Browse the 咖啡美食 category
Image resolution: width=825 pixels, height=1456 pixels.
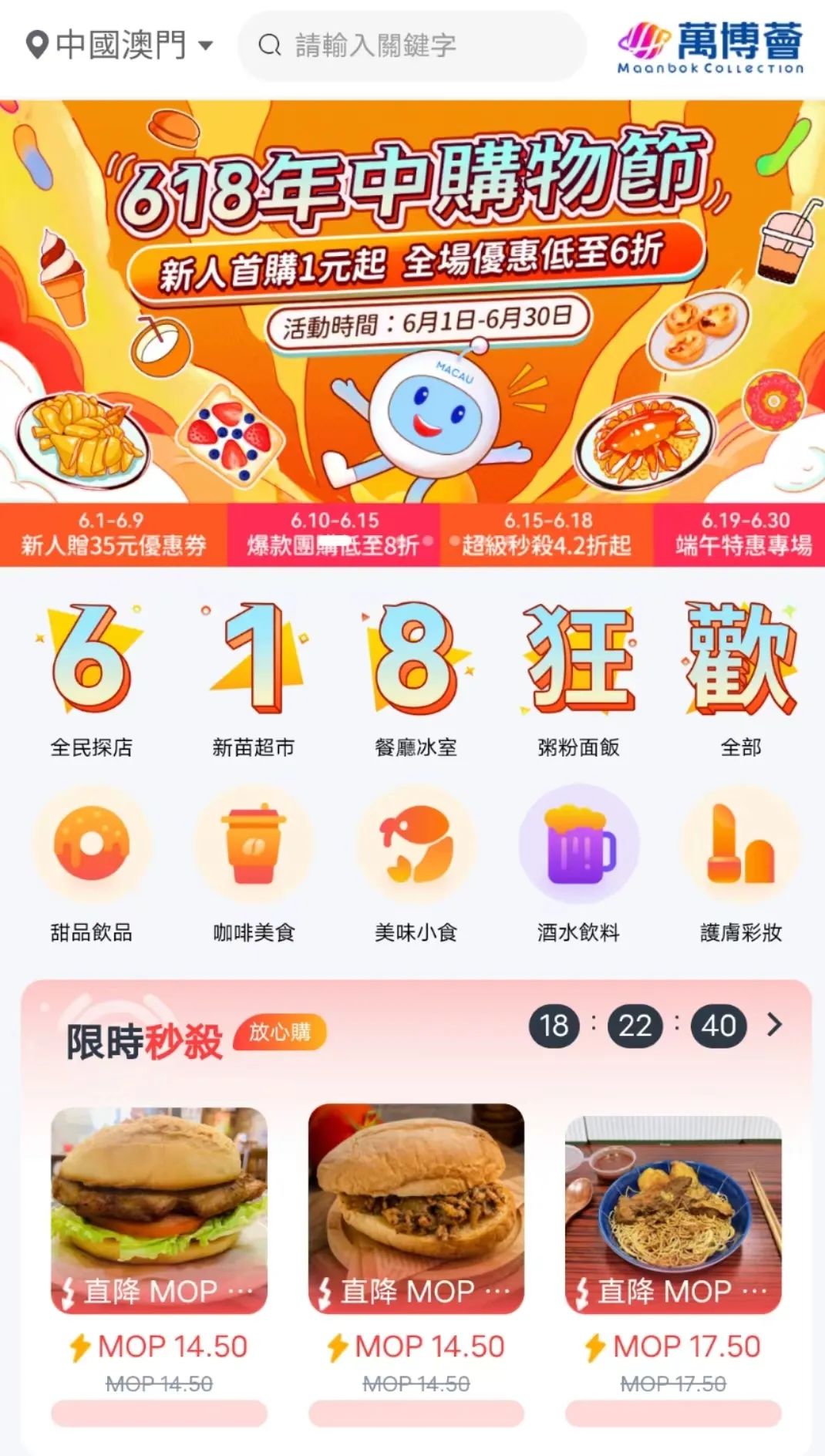pos(254,864)
